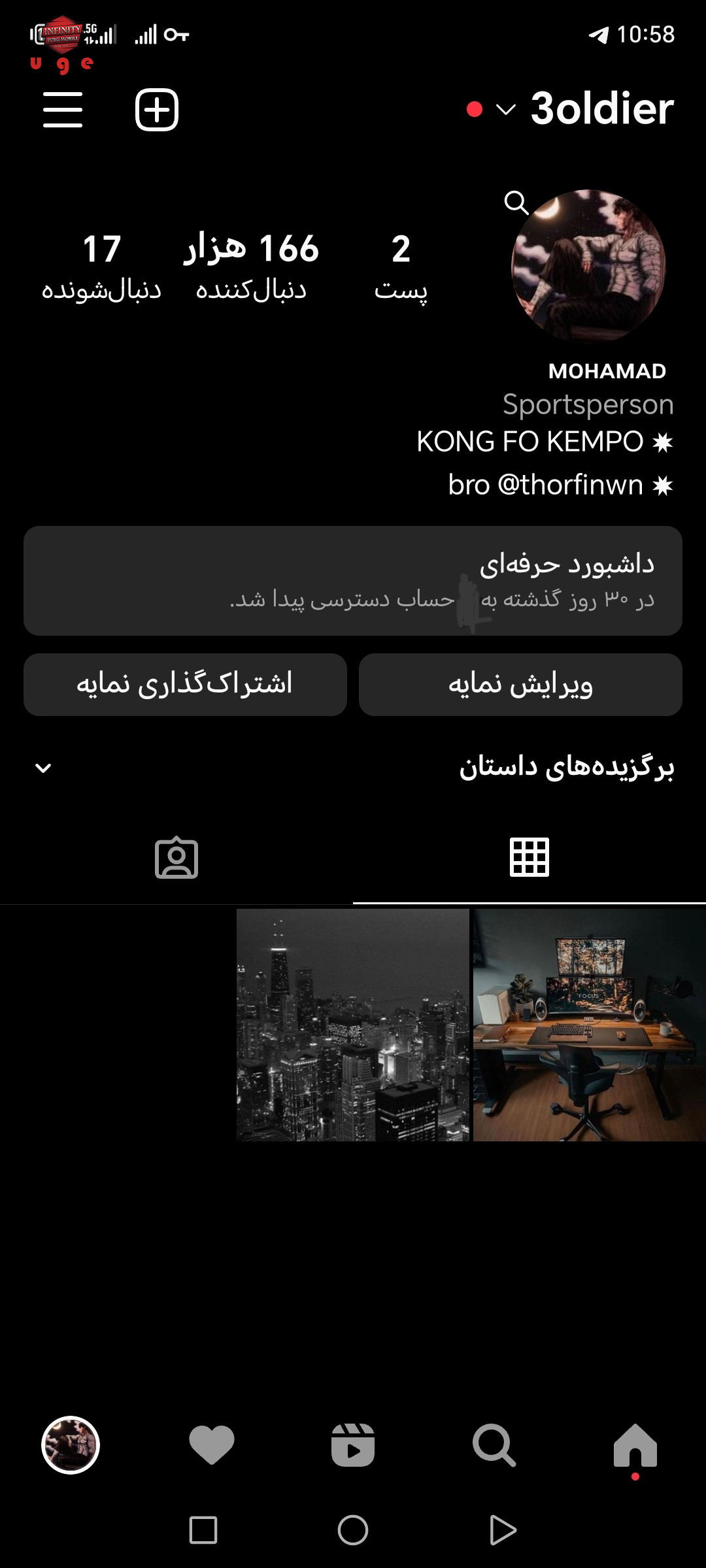Switch to the tagged photos tab
Image resolution: width=706 pixels, height=1568 pixels.
click(x=176, y=857)
